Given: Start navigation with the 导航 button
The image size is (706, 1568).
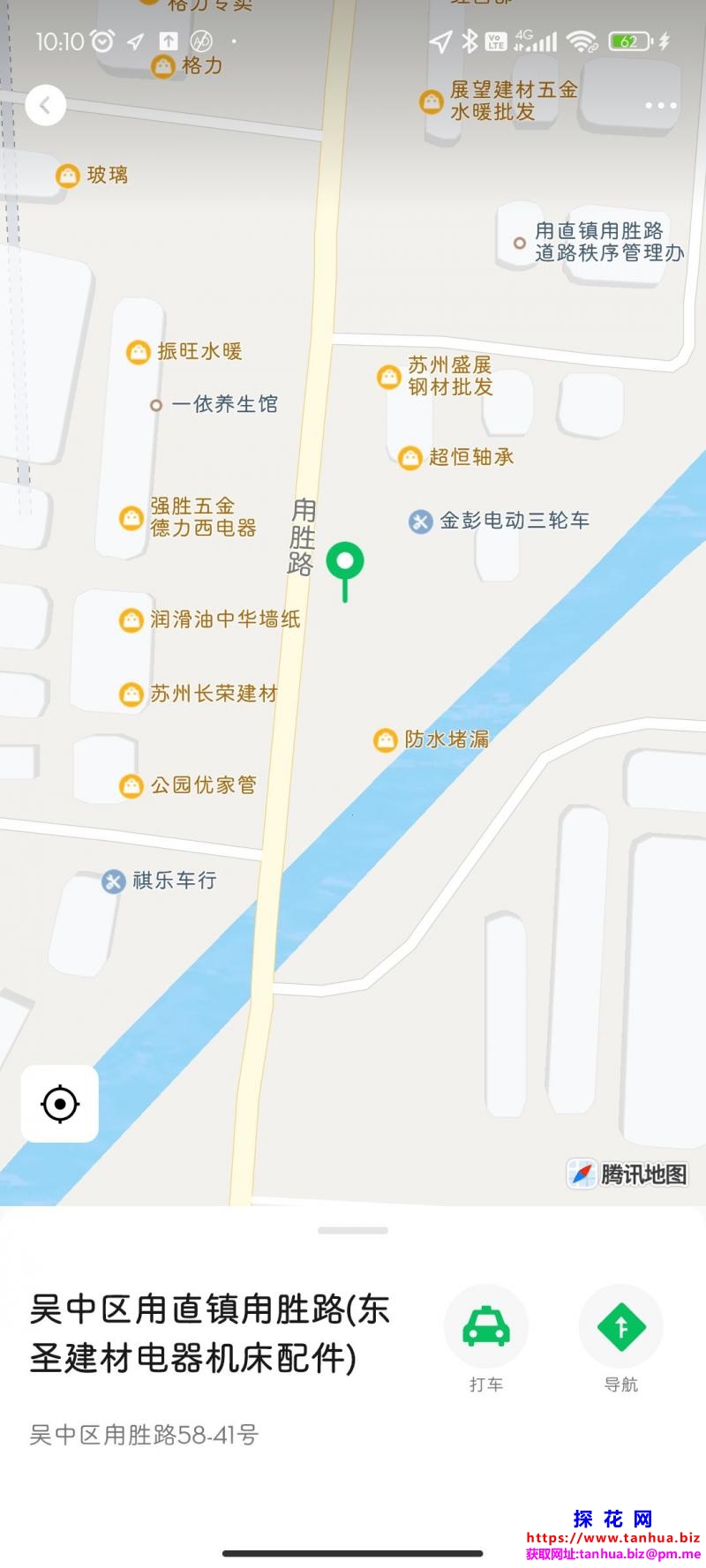Looking at the screenshot, I should [621, 1327].
